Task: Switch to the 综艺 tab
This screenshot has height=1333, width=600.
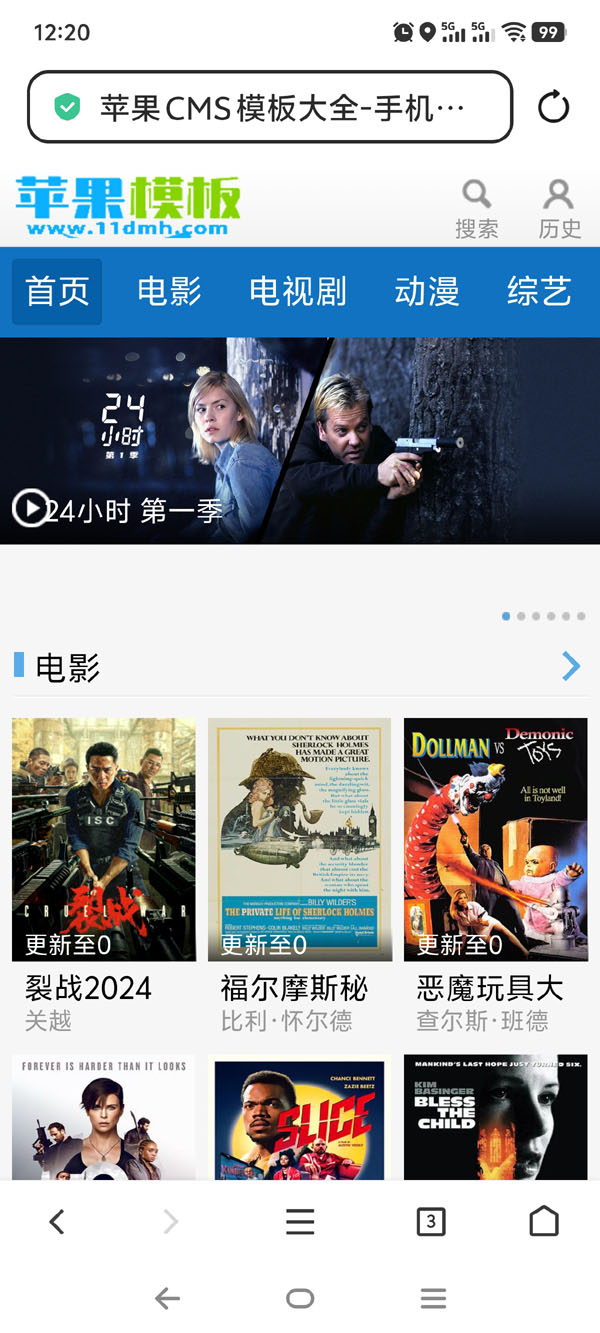Action: click(x=539, y=291)
